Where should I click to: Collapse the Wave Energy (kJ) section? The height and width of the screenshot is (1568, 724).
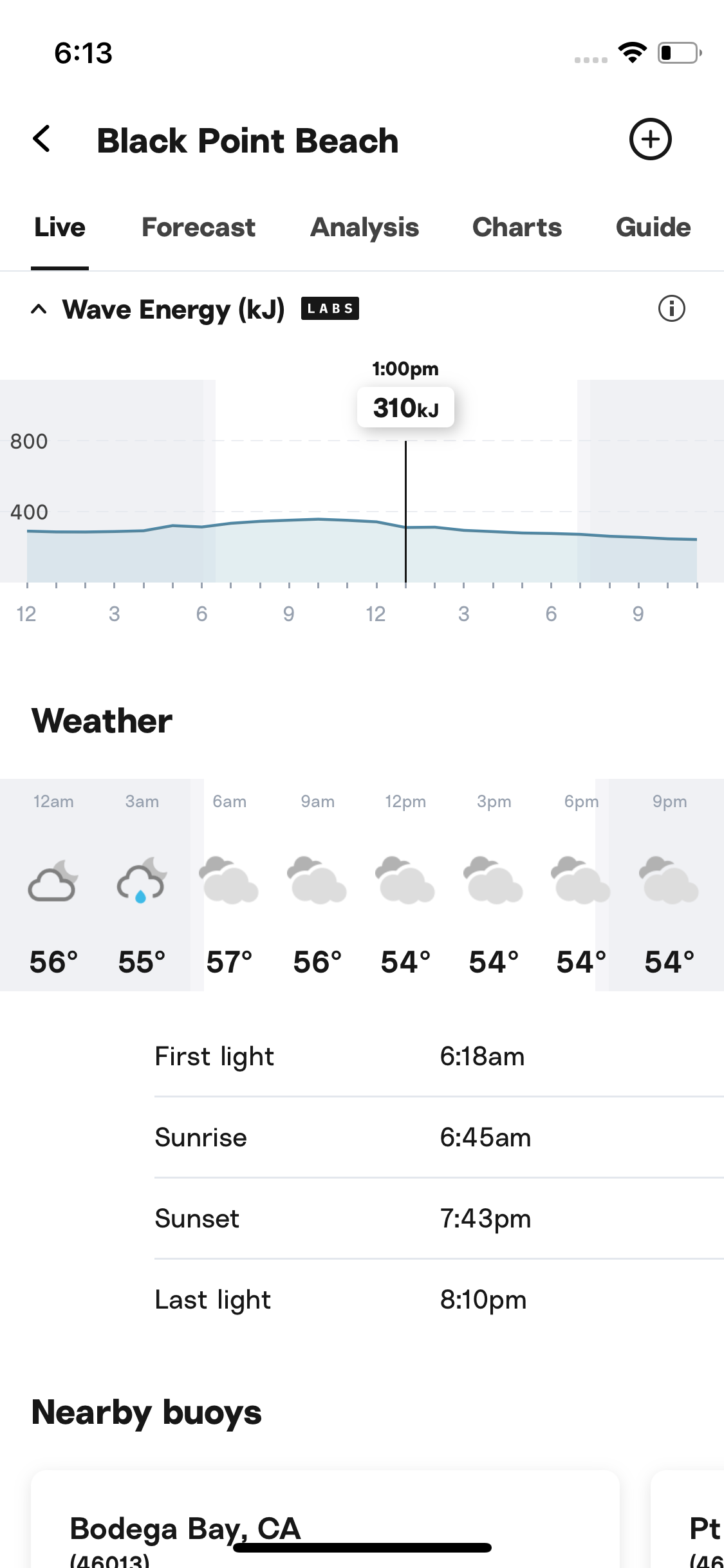pos(39,310)
